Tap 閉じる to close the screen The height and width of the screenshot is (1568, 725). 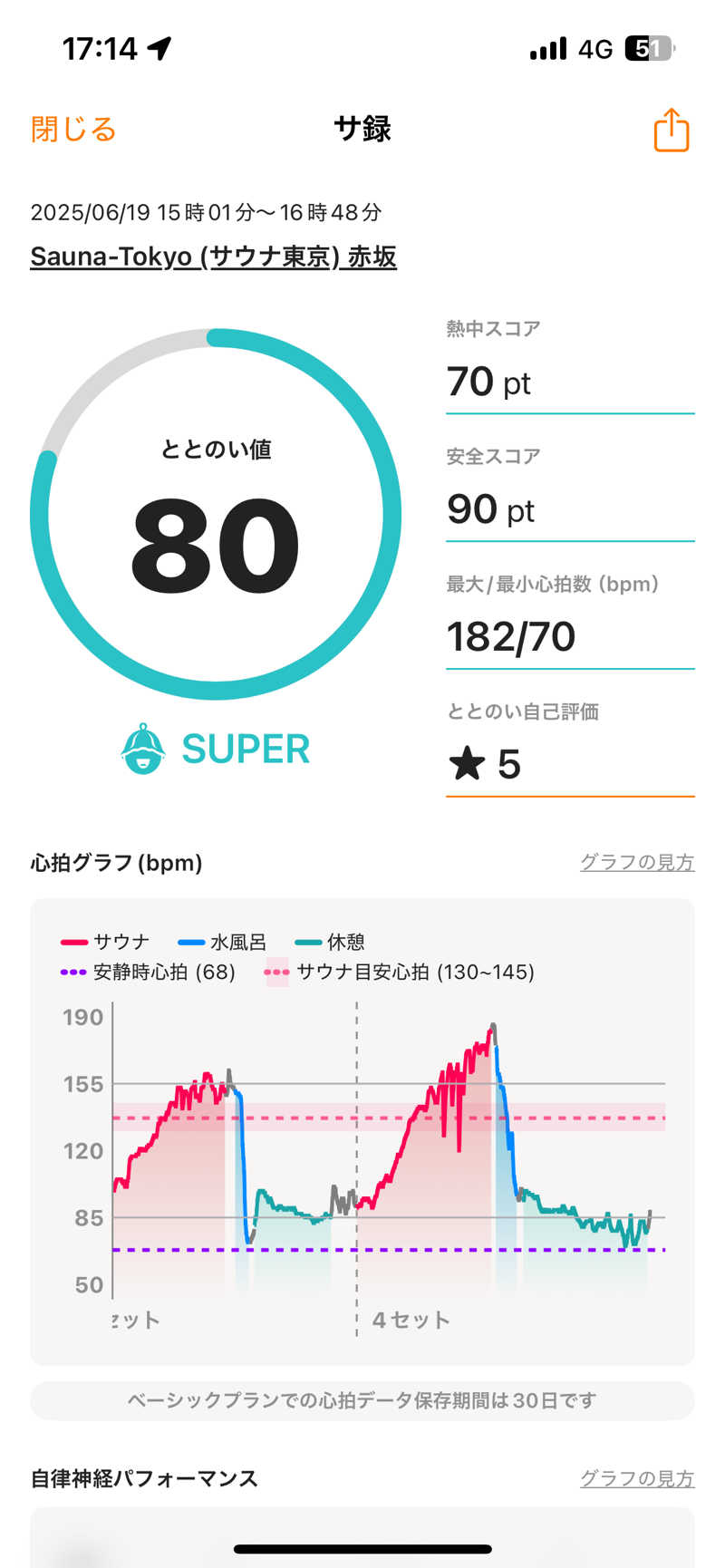(x=73, y=129)
